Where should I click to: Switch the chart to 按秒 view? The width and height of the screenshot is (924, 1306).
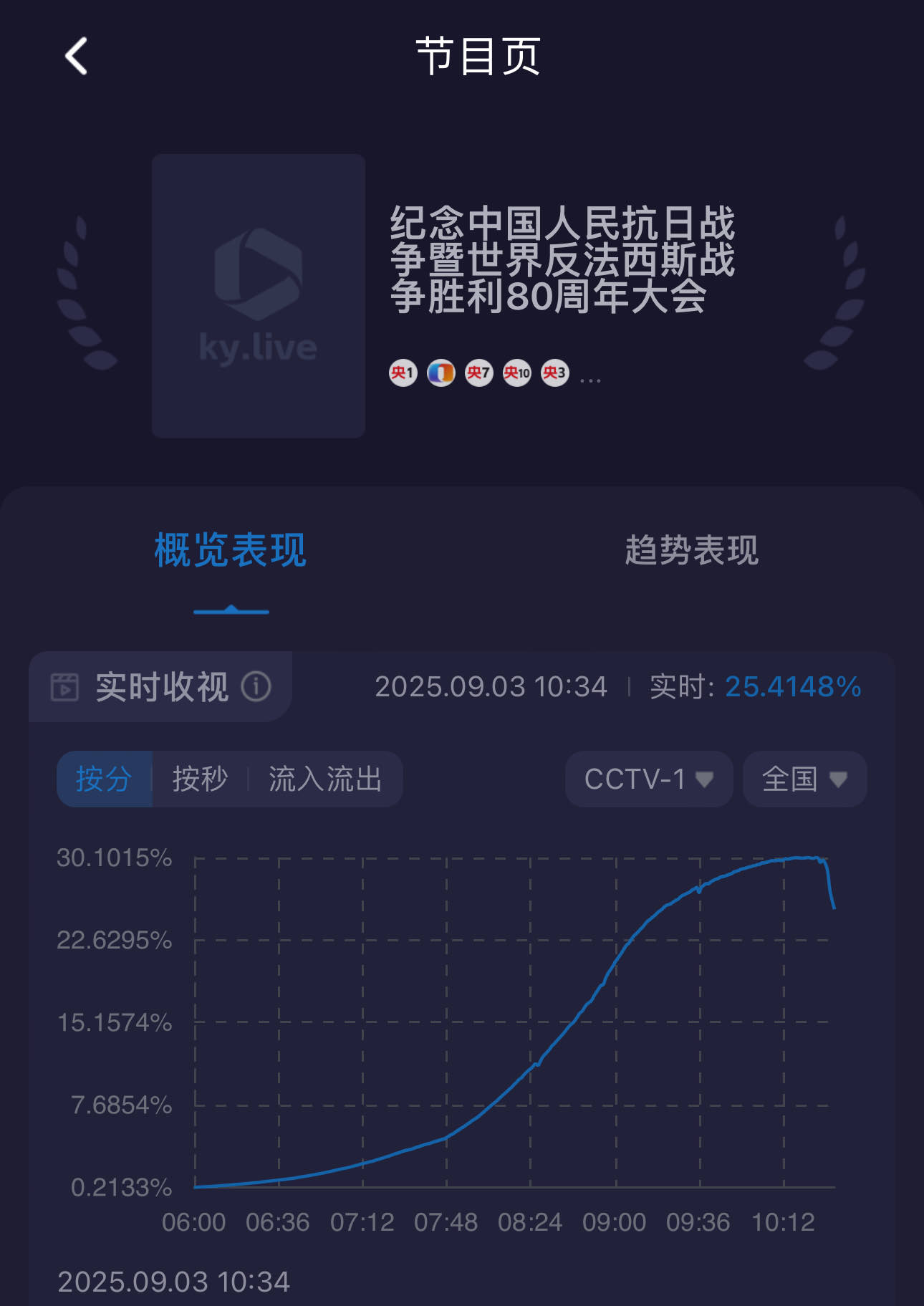200,779
